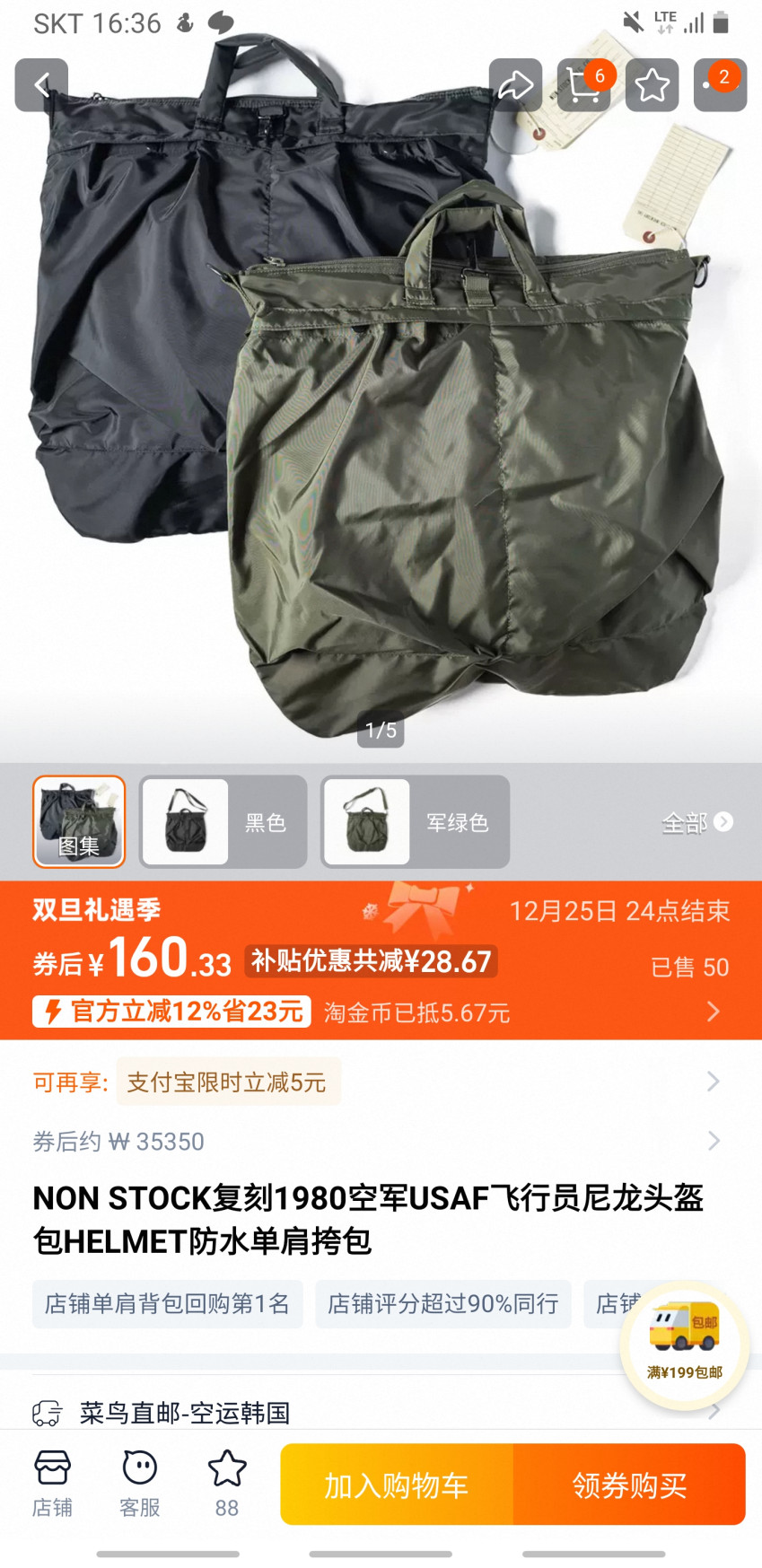762x1568 pixels.
Task: Select the 图集 gallery thumbnail
Action: tap(79, 821)
